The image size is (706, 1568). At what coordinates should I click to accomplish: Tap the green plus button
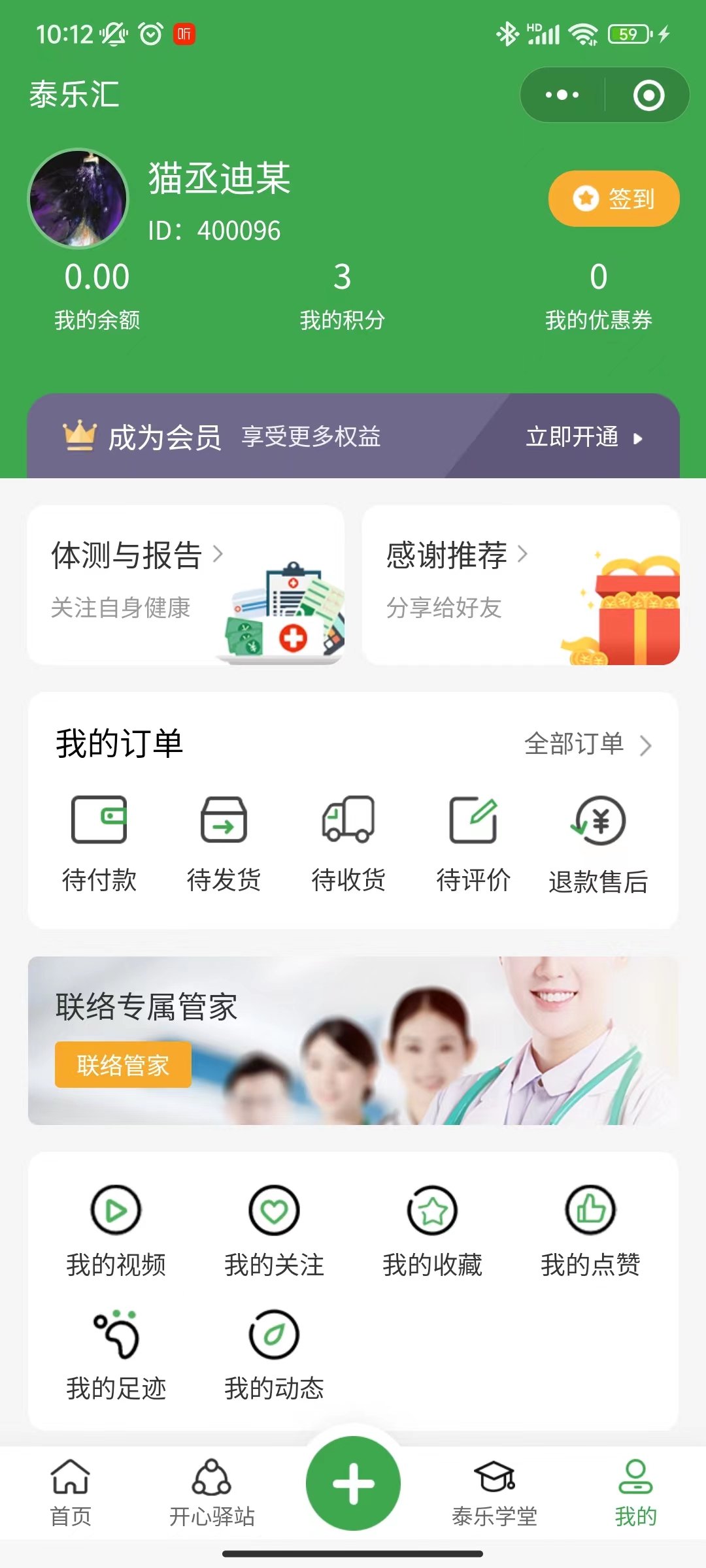point(353,1483)
